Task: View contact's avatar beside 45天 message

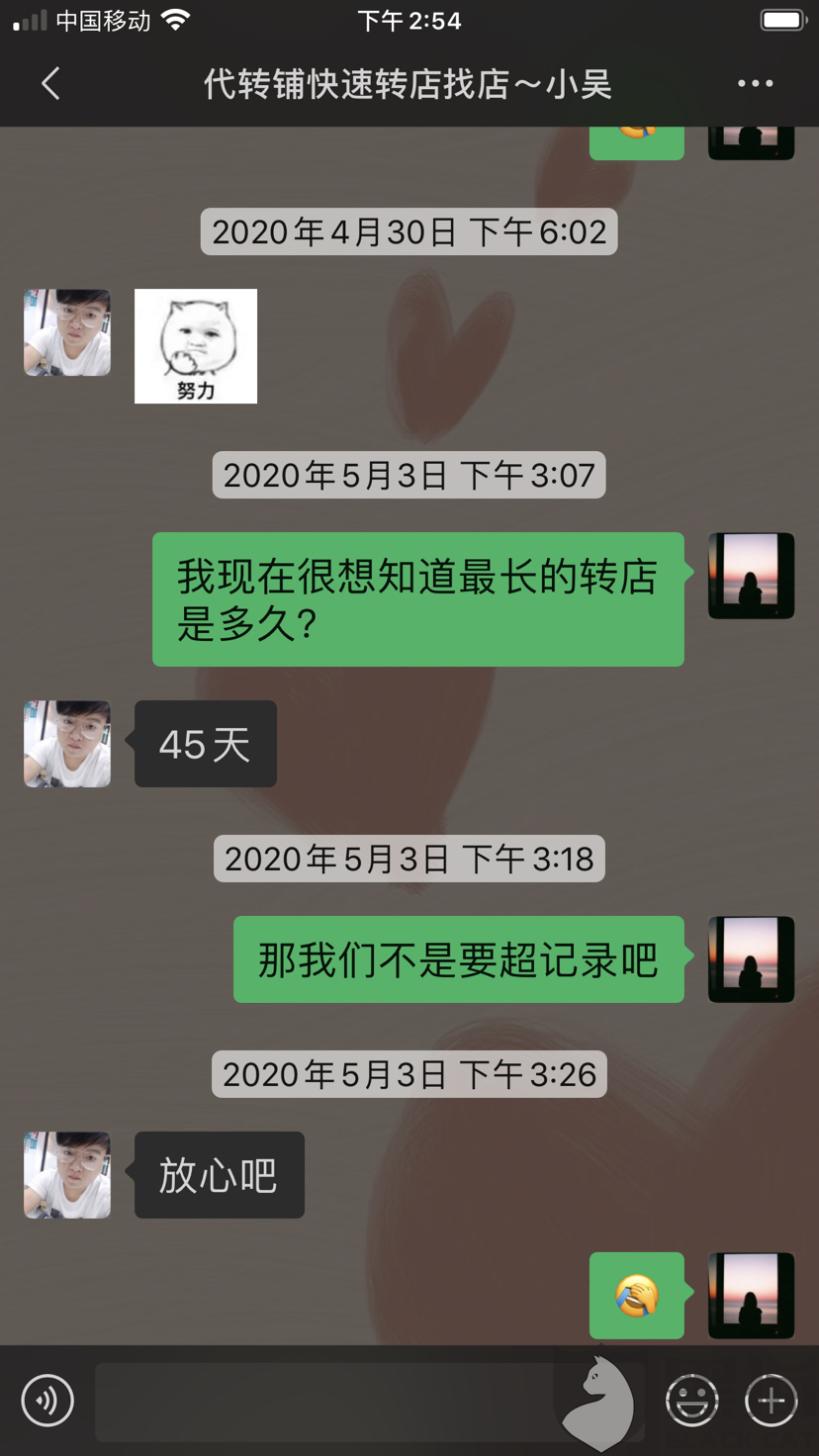Action: click(x=67, y=744)
